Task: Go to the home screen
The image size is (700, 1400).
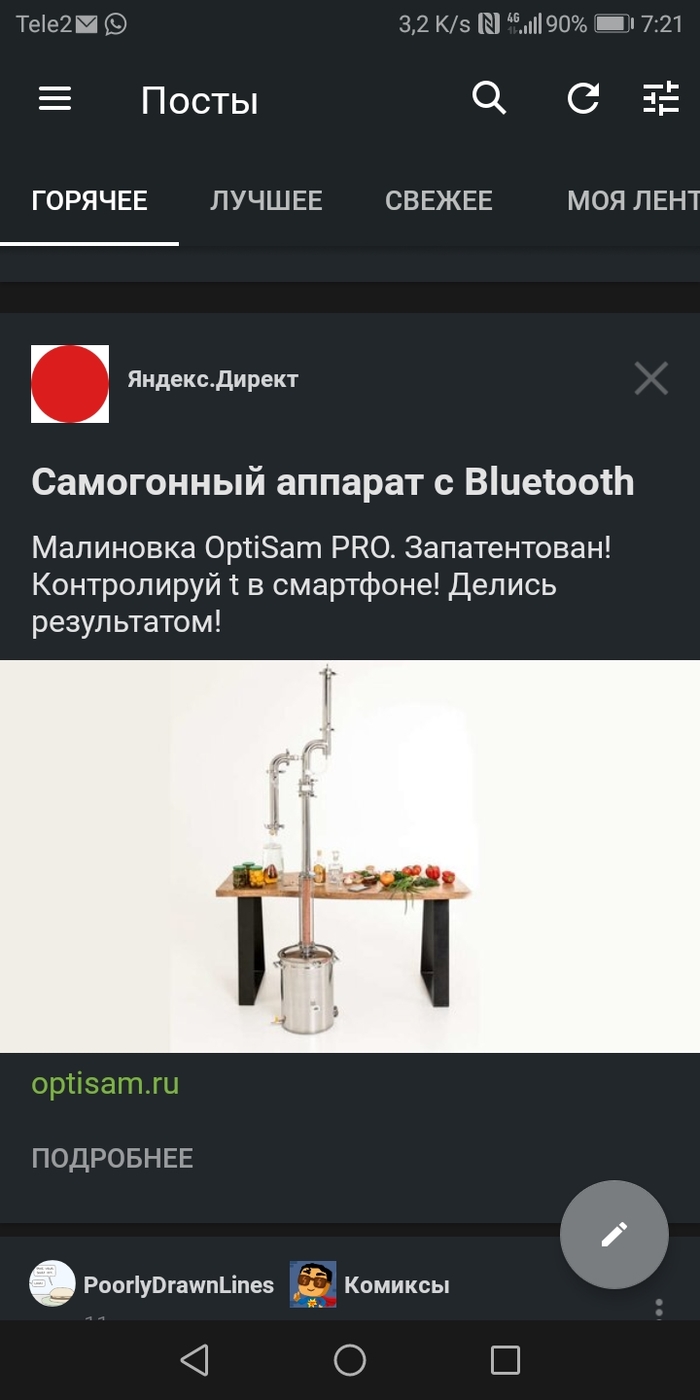Action: click(x=350, y=1360)
